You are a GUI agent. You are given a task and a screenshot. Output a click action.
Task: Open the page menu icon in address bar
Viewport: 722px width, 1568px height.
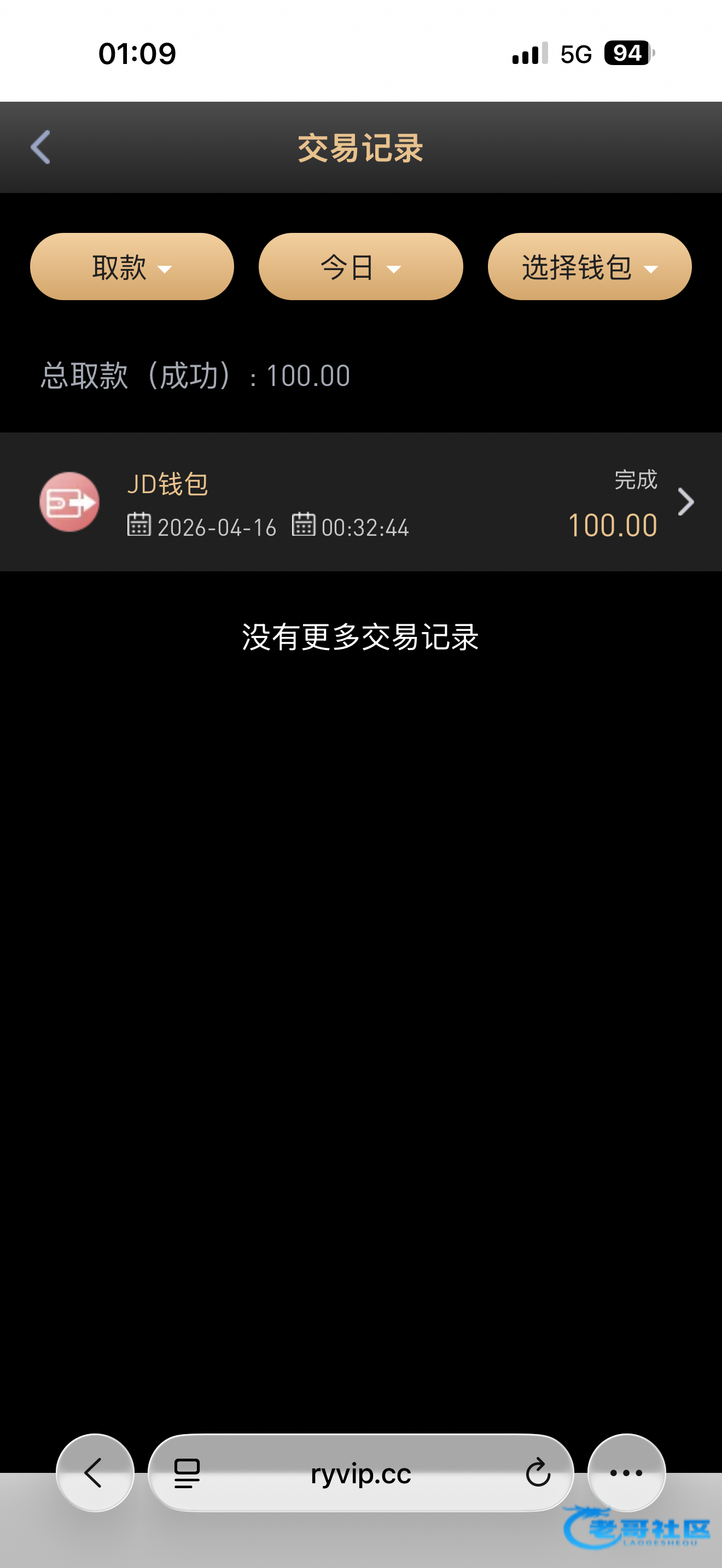click(187, 1473)
